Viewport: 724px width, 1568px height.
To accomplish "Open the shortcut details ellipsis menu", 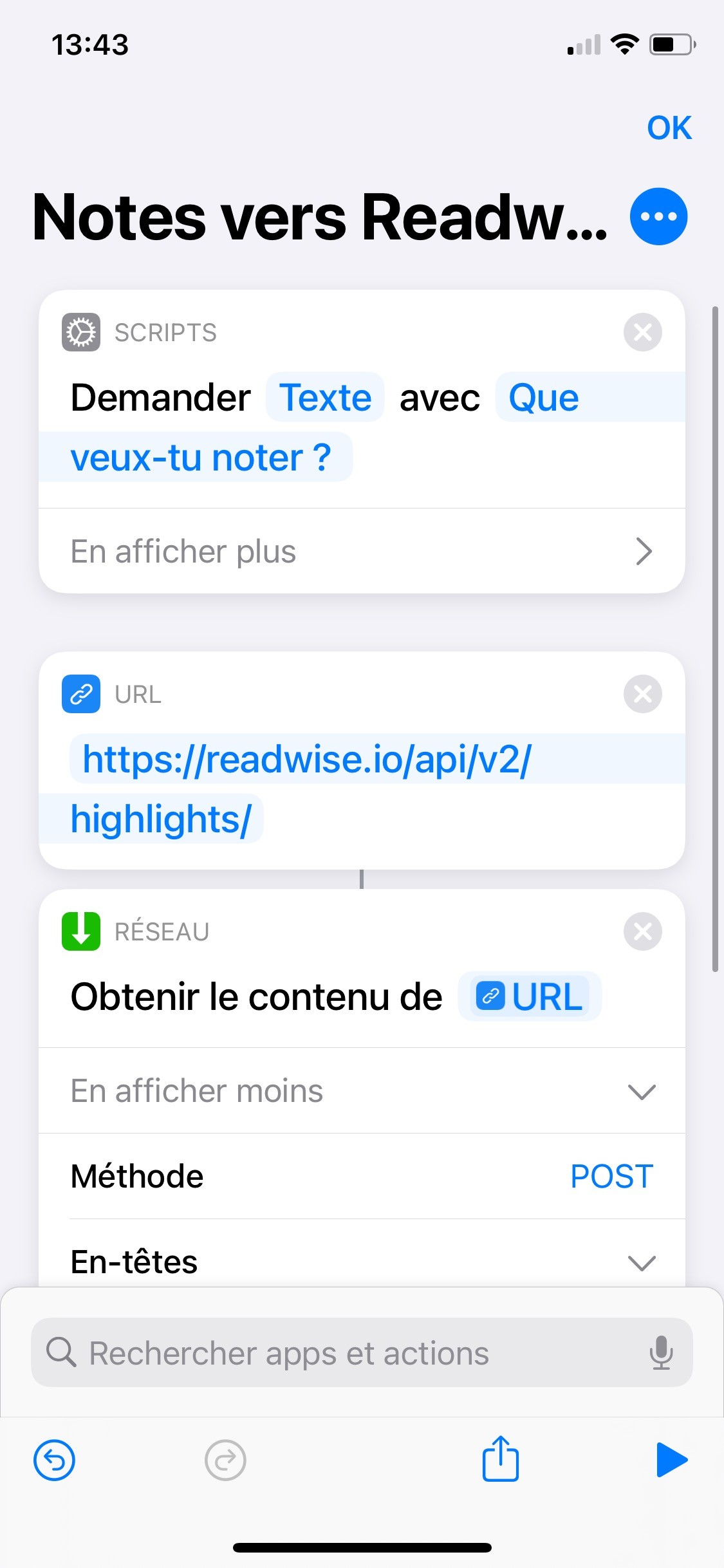I will tap(658, 217).
